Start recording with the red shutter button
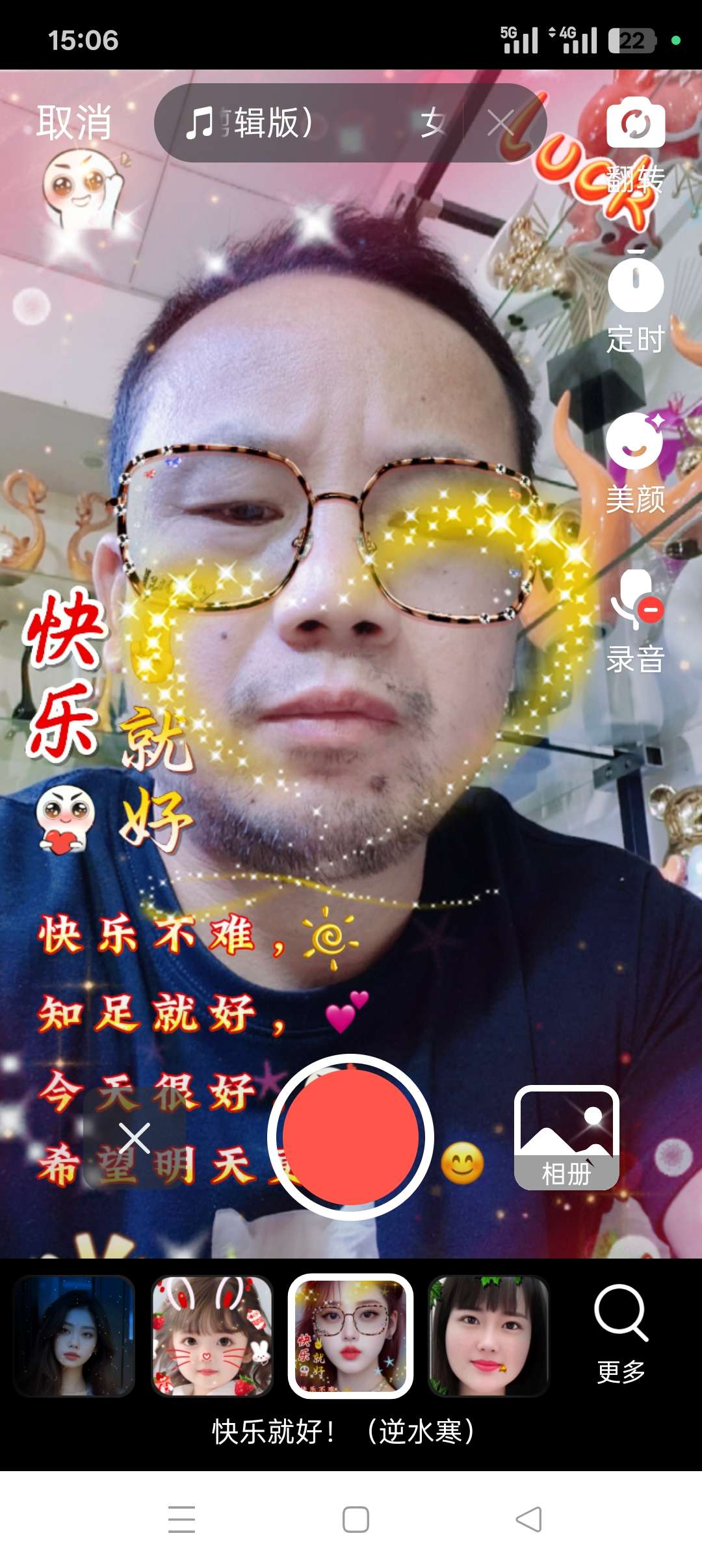 point(350,1137)
